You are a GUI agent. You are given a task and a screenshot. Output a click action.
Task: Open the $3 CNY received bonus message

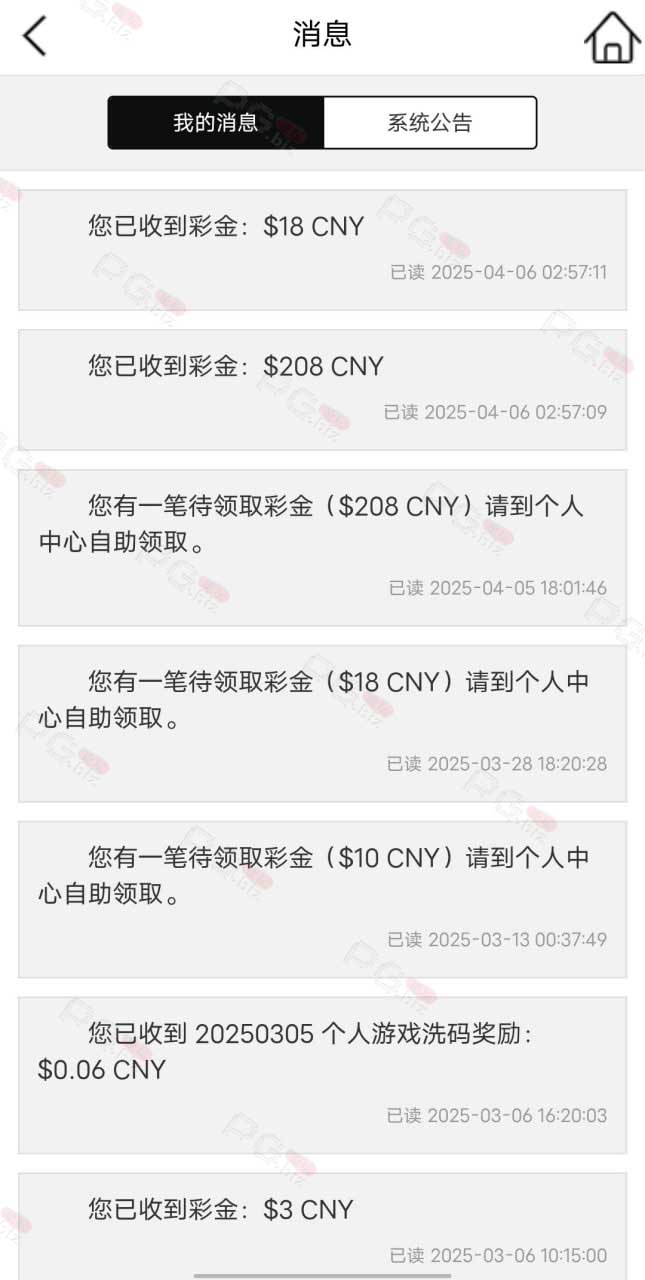[x=322, y=1227]
